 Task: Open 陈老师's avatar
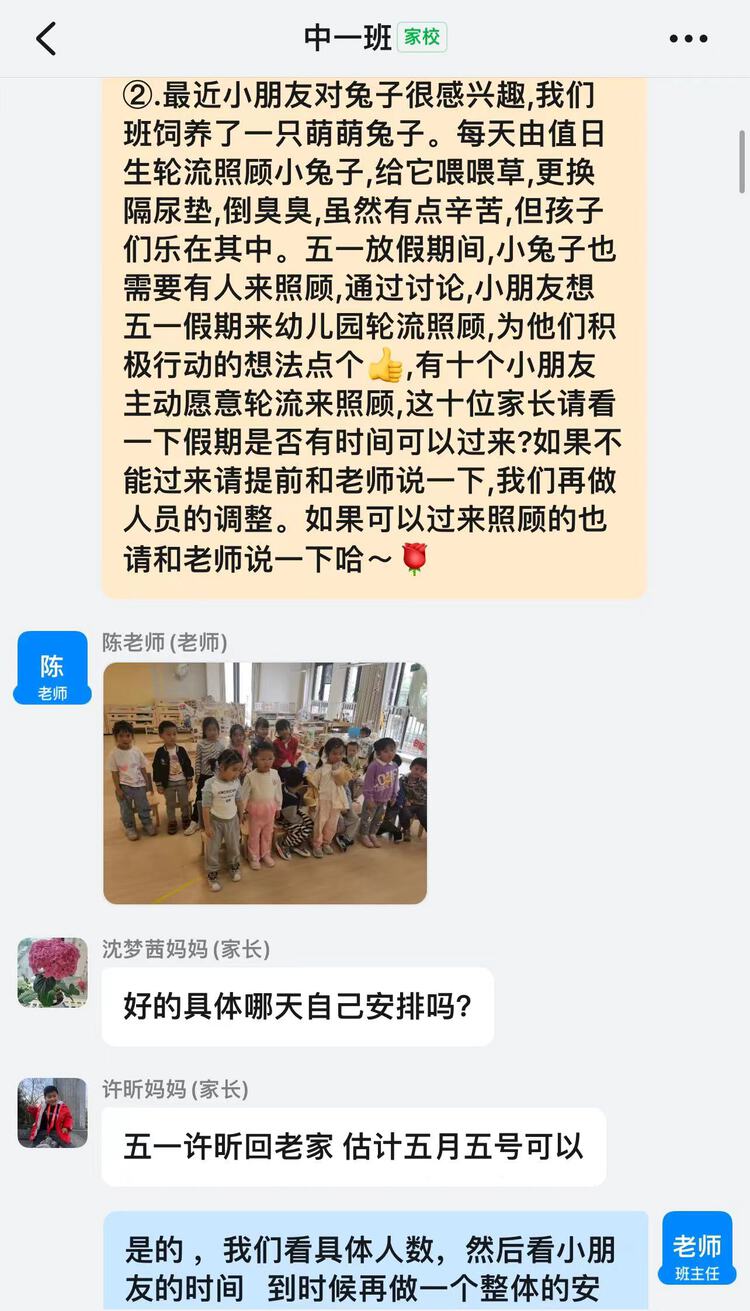point(53,668)
